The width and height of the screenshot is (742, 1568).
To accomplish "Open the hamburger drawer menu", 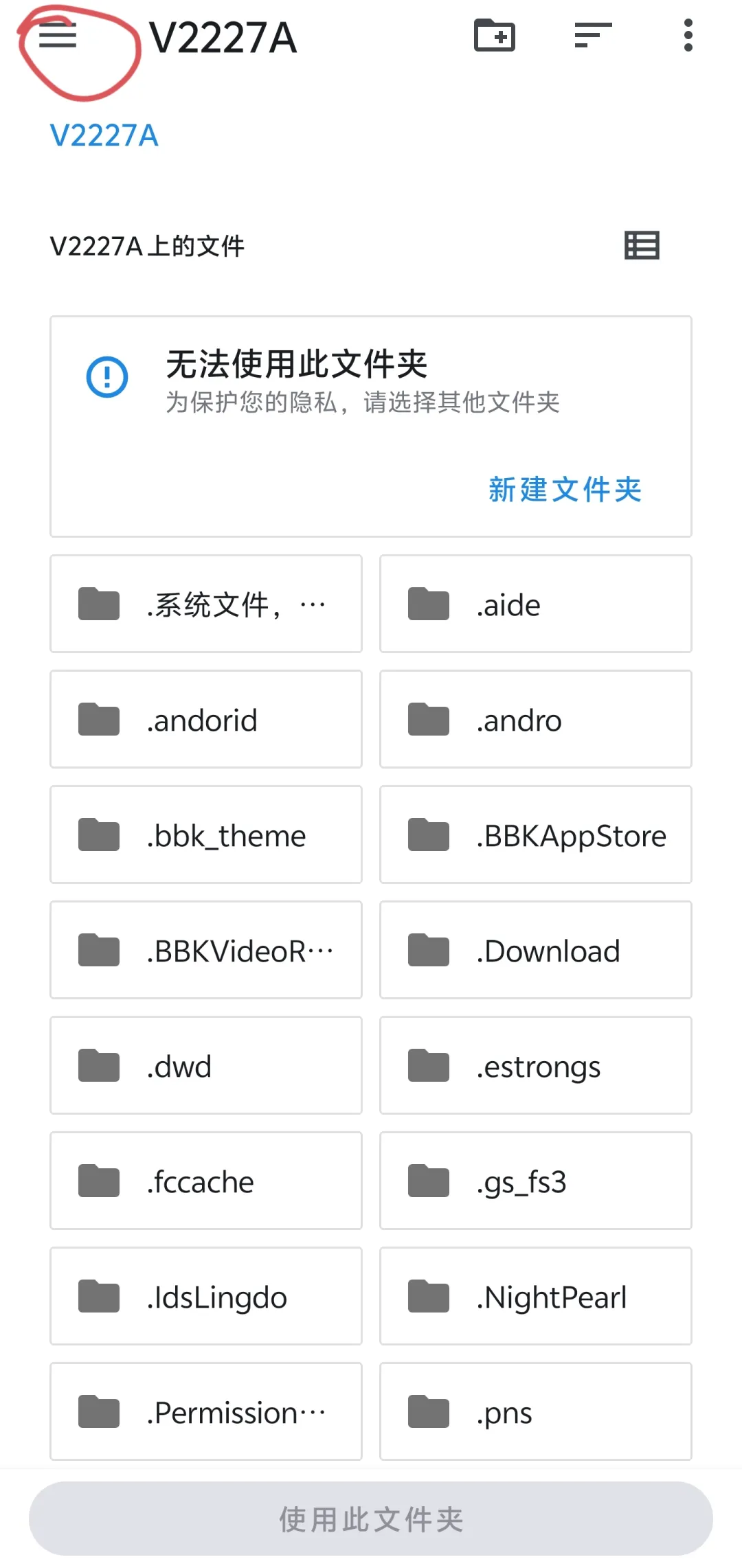I will coord(58,36).
